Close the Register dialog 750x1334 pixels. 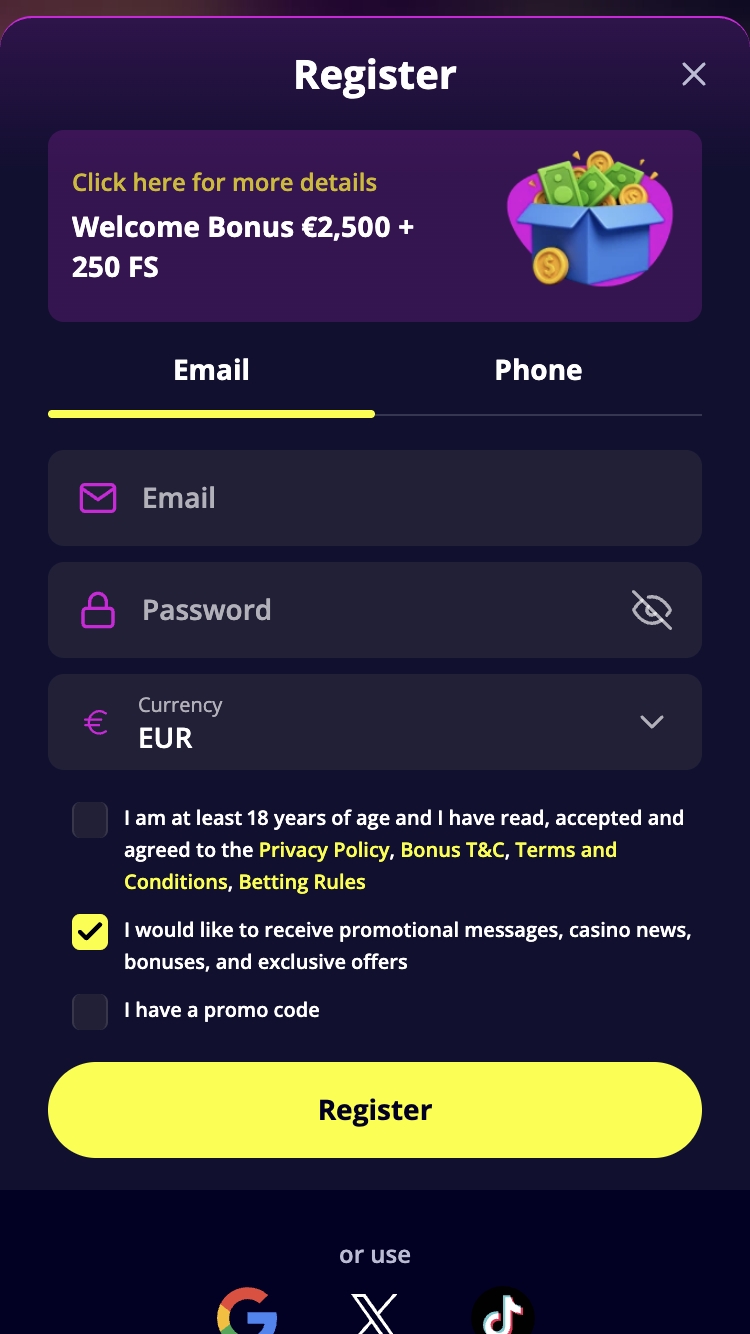coord(693,74)
